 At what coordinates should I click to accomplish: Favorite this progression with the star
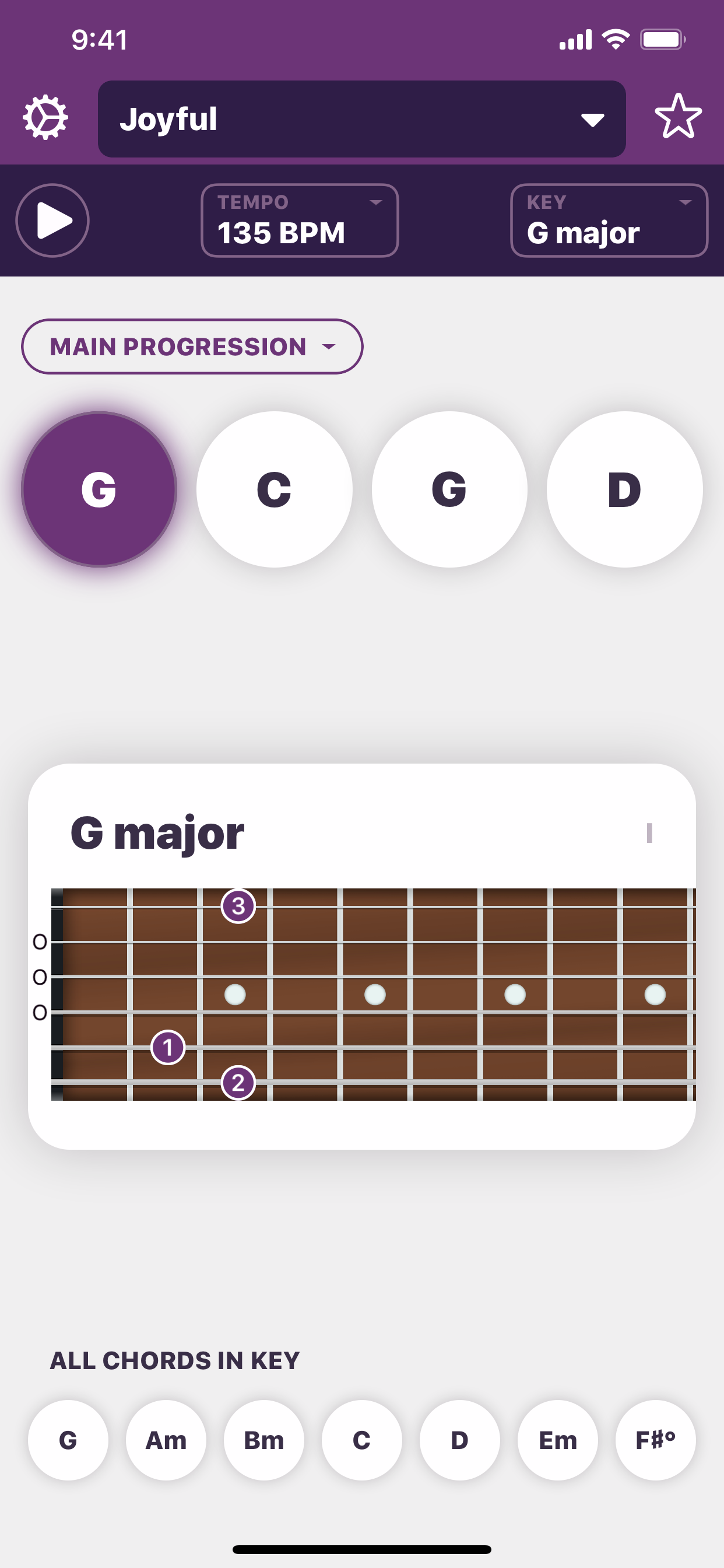[x=678, y=117]
